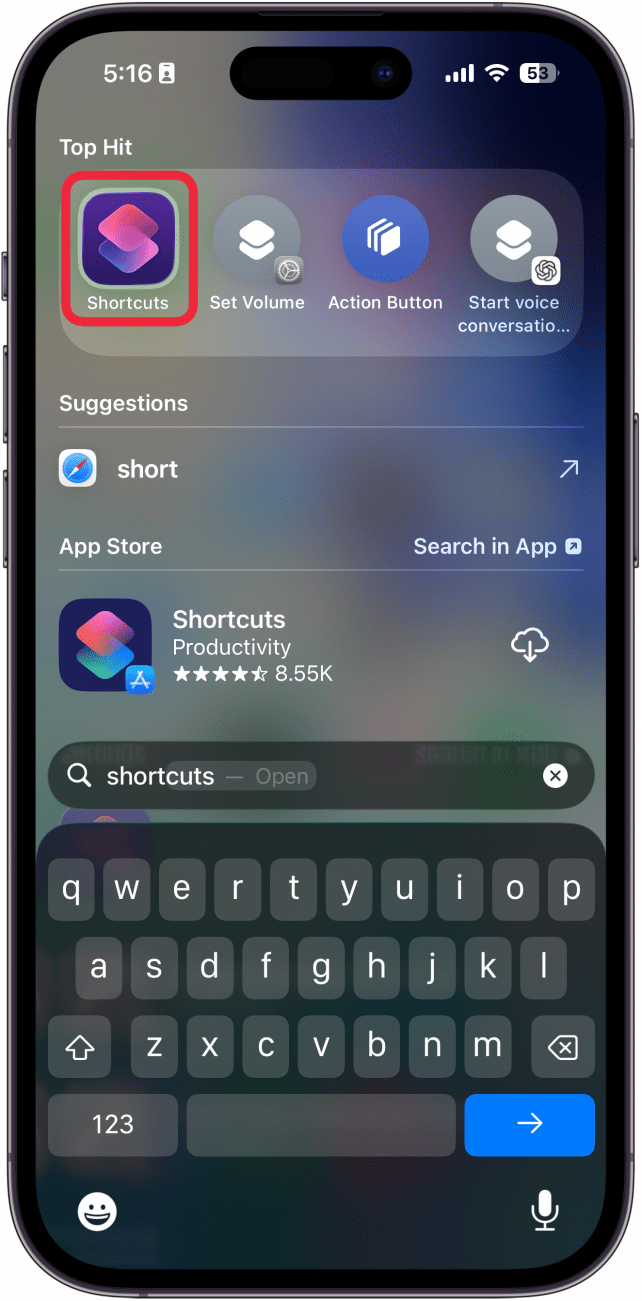Open the emoji keyboard
The height and width of the screenshot is (1301, 642).
[x=97, y=1212]
